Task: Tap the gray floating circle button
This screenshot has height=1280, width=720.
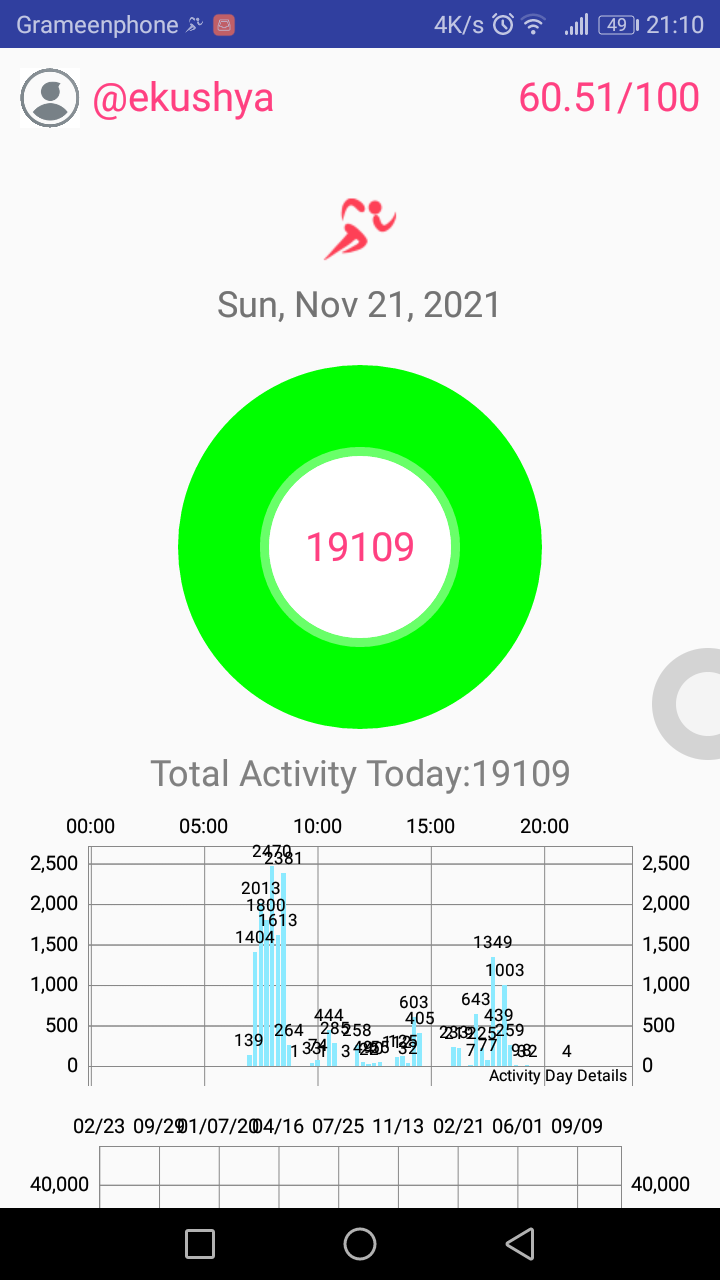Action: point(688,704)
